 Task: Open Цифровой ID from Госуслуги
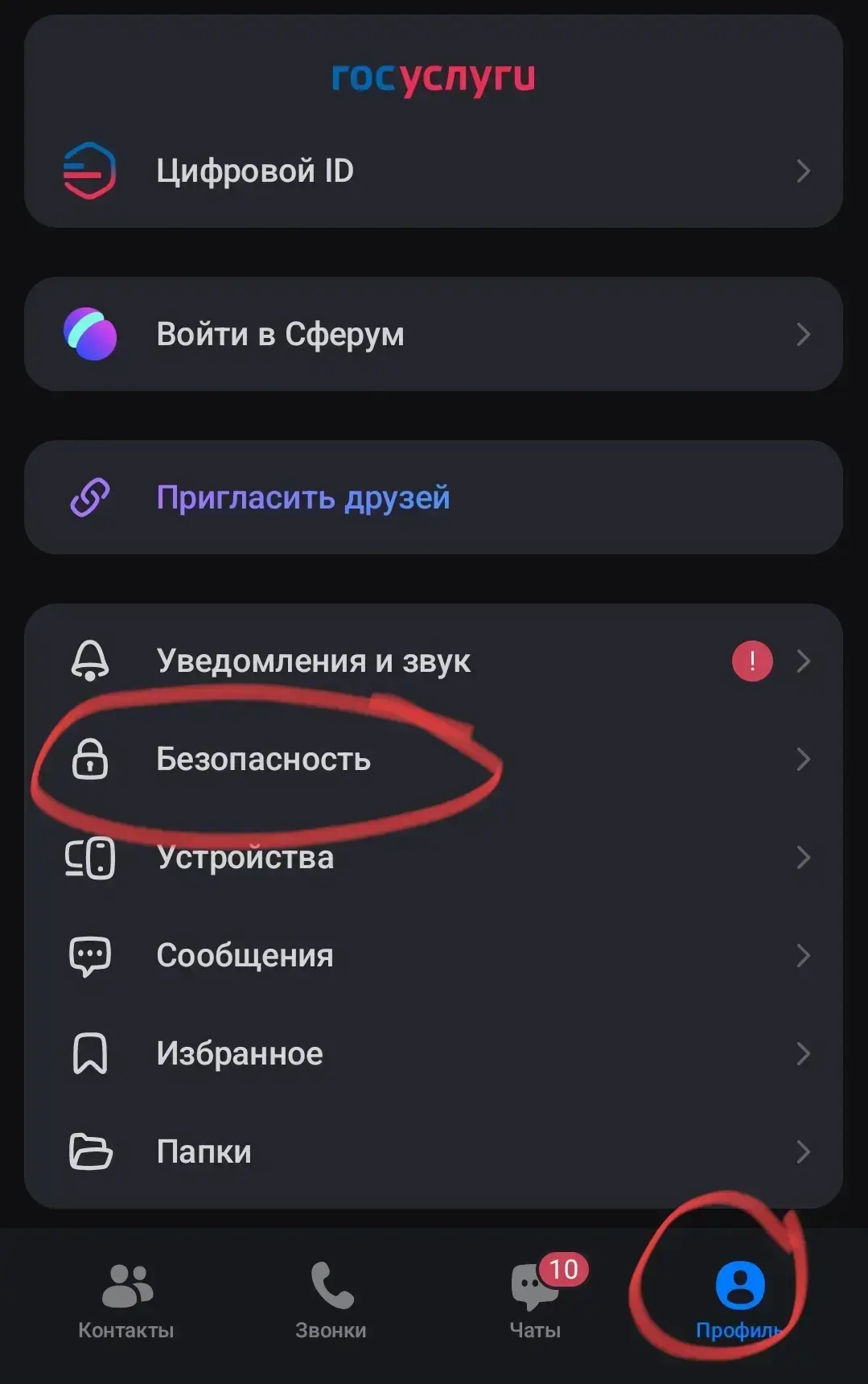click(x=433, y=171)
